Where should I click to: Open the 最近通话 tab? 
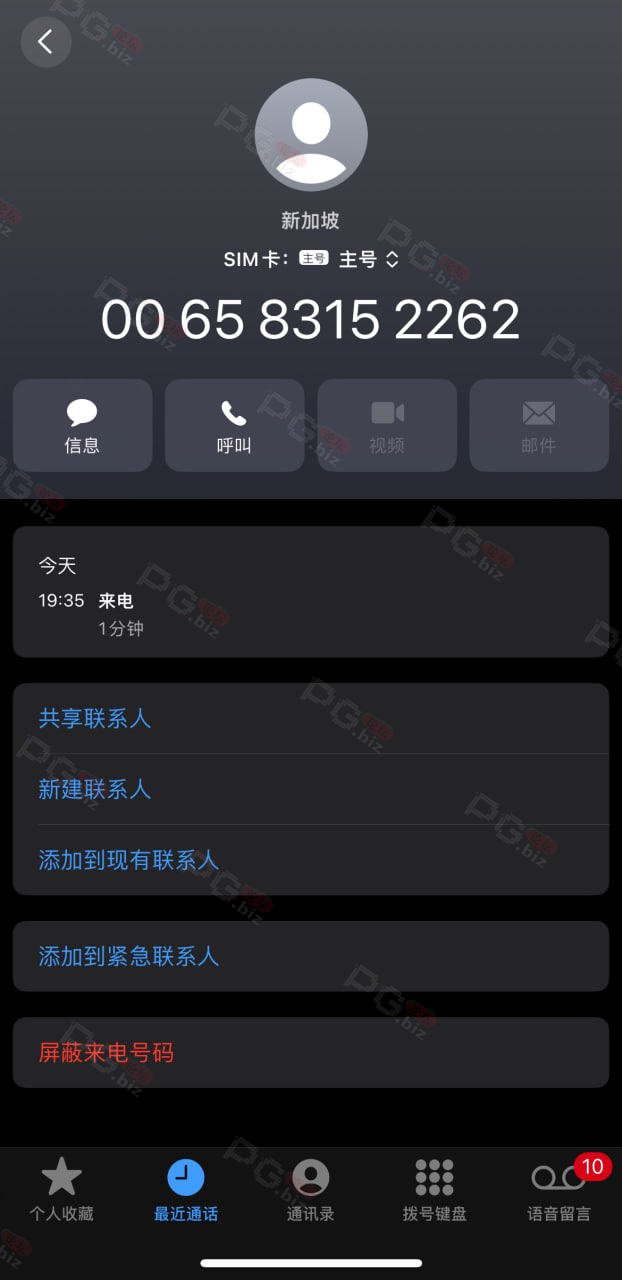[x=186, y=1190]
